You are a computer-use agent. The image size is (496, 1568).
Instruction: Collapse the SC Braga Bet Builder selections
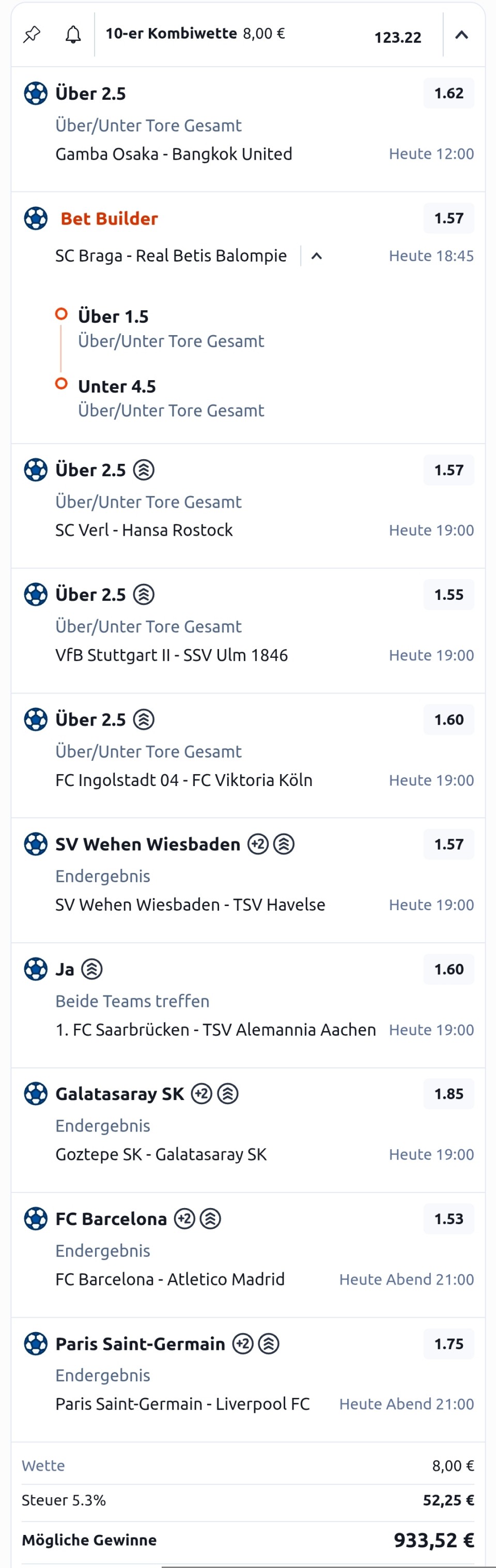316,257
